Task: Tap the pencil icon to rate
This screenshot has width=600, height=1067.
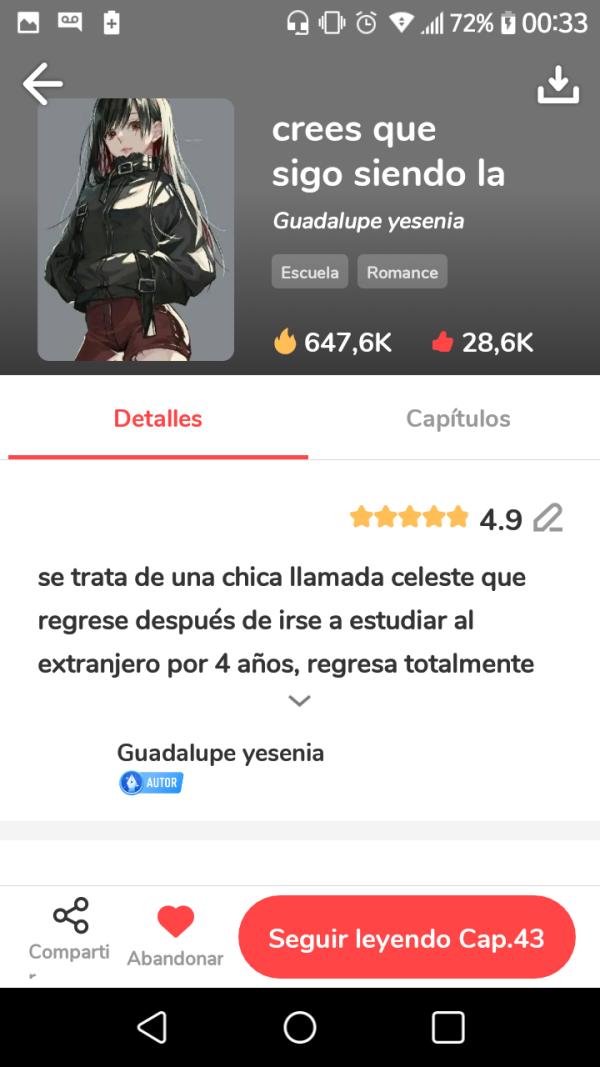Action: coord(548,518)
